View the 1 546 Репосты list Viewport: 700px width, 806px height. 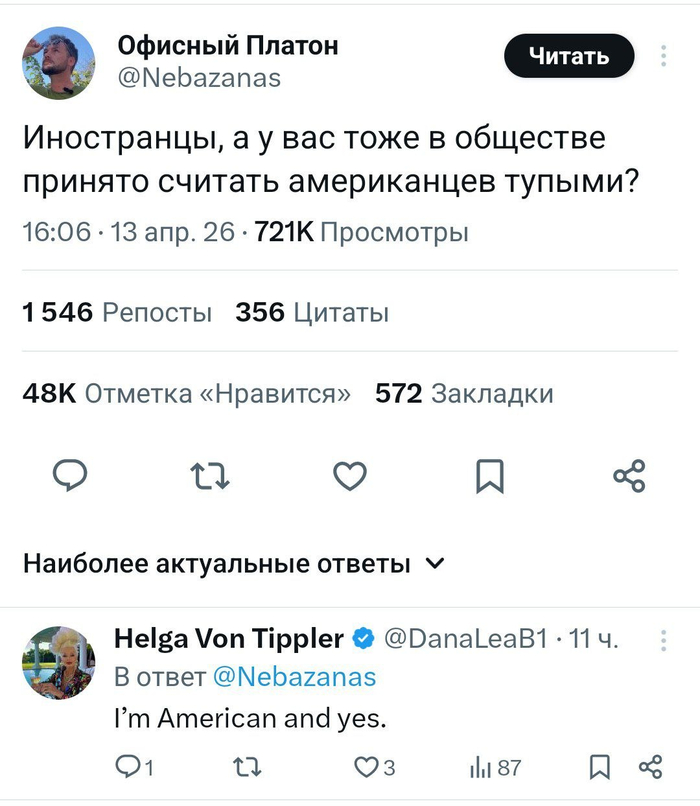coord(118,313)
